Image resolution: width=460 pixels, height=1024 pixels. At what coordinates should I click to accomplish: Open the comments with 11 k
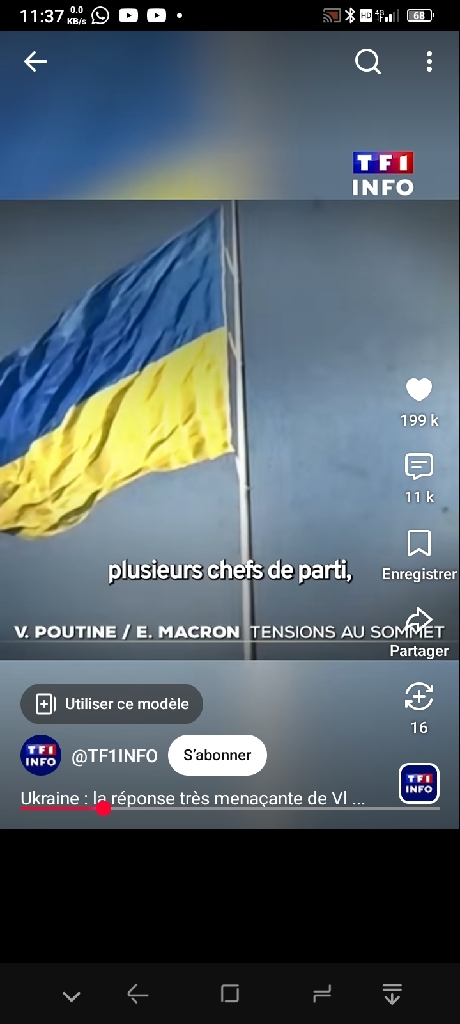click(419, 466)
